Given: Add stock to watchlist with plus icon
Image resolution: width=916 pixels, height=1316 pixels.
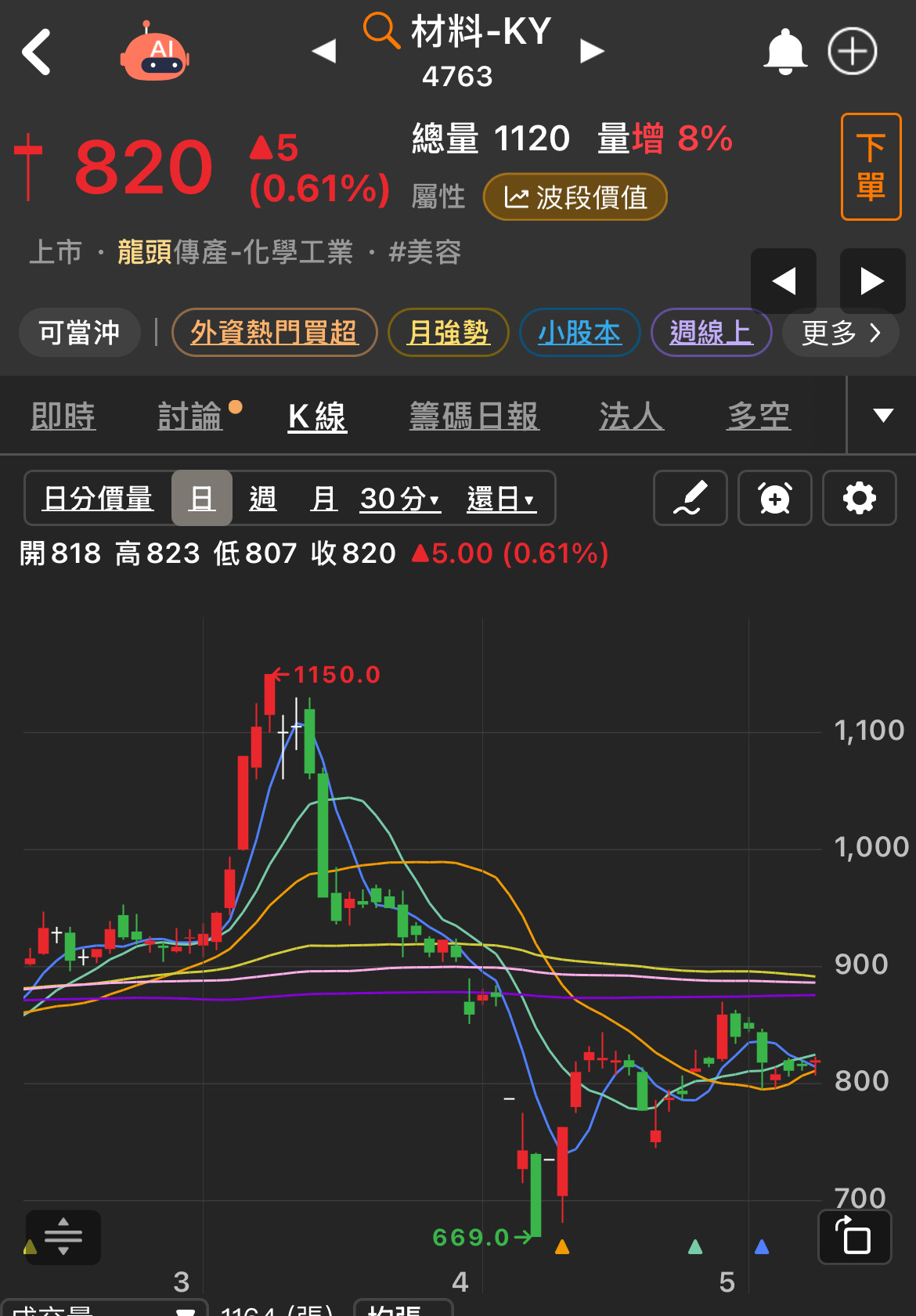Looking at the screenshot, I should tap(853, 52).
